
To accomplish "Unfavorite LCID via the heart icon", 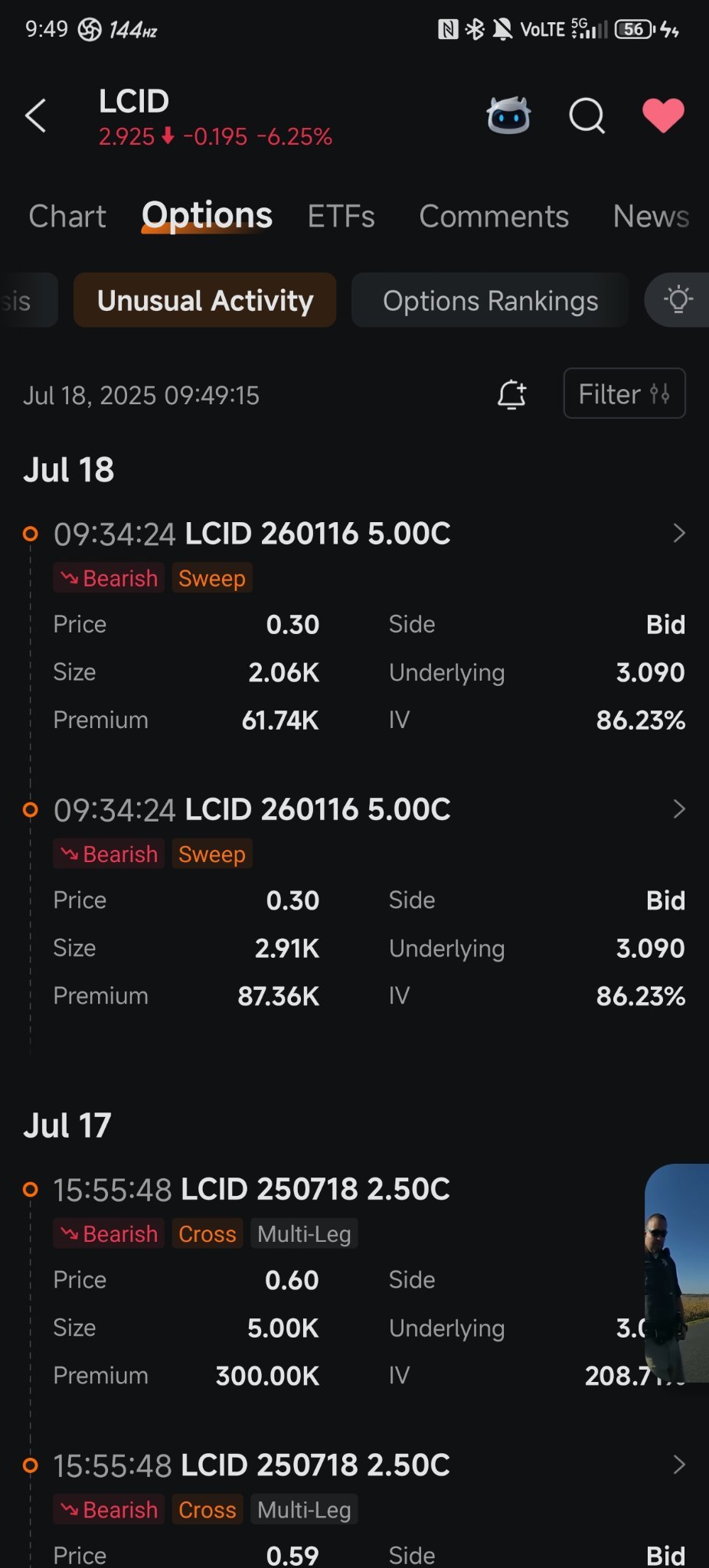I will tap(662, 115).
